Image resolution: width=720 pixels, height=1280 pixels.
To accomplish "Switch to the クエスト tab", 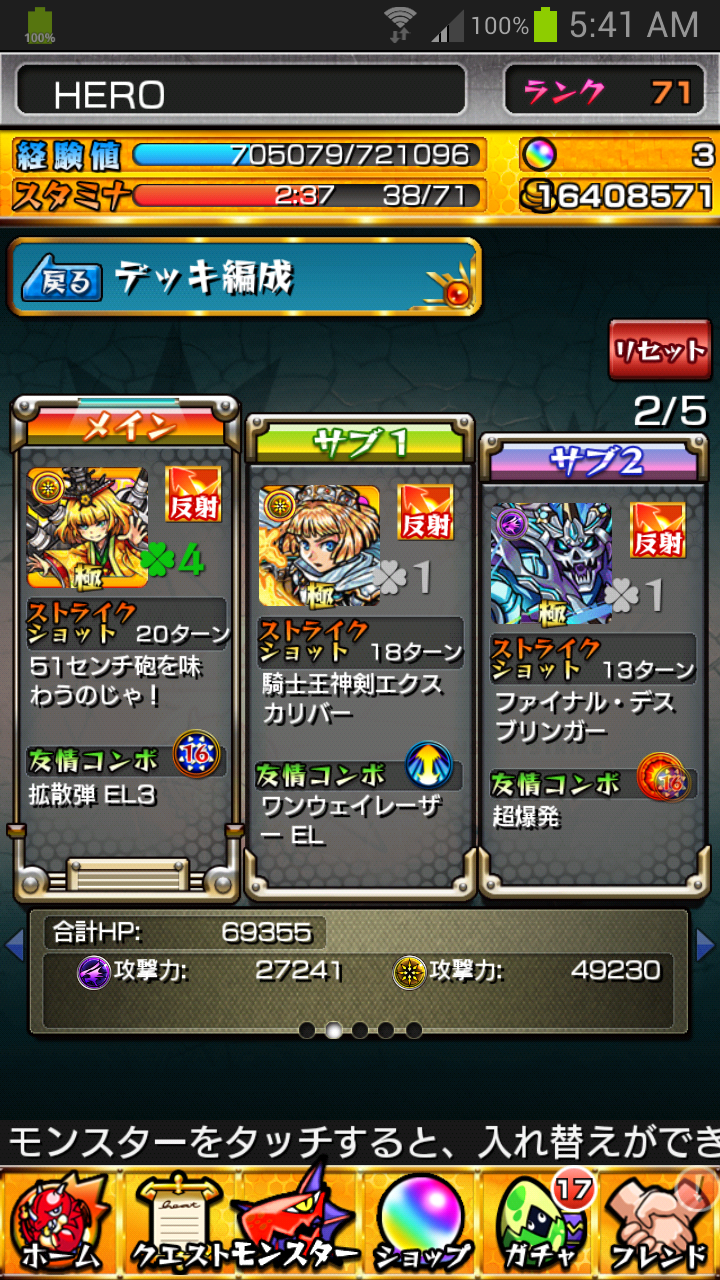I will pyautogui.click(x=178, y=1224).
